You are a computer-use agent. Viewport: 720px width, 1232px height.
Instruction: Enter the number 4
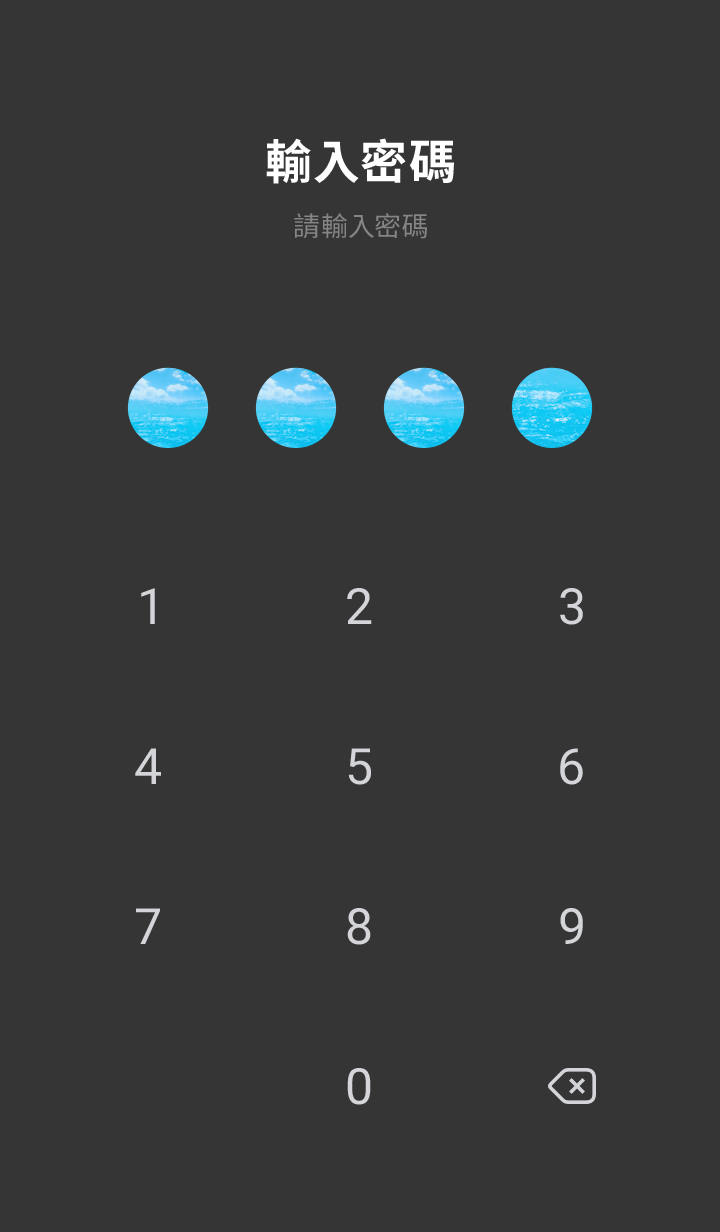click(x=149, y=767)
